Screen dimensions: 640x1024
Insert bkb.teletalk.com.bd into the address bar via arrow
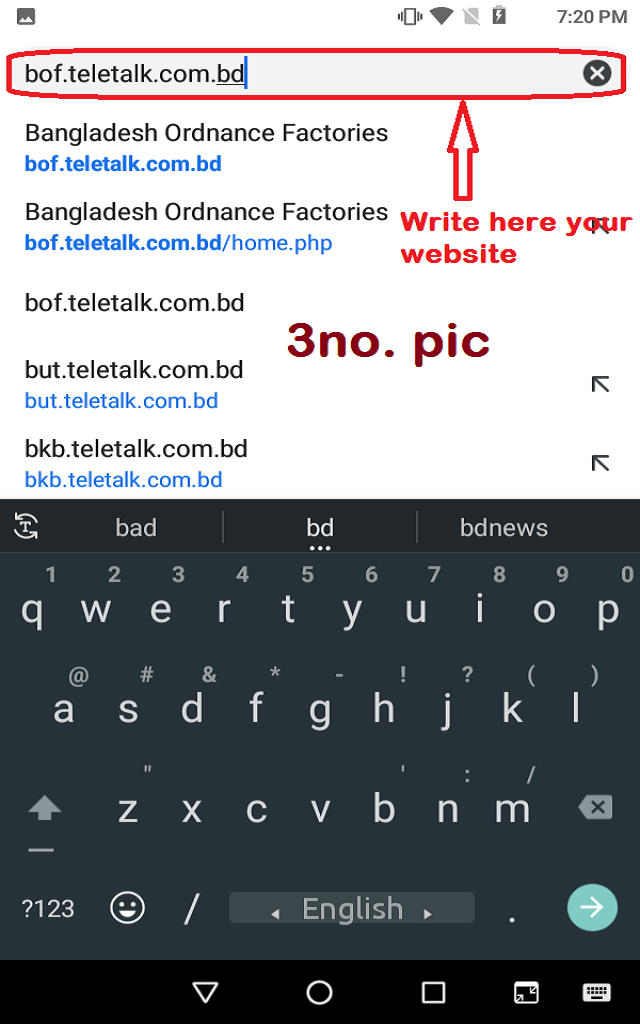pos(600,463)
